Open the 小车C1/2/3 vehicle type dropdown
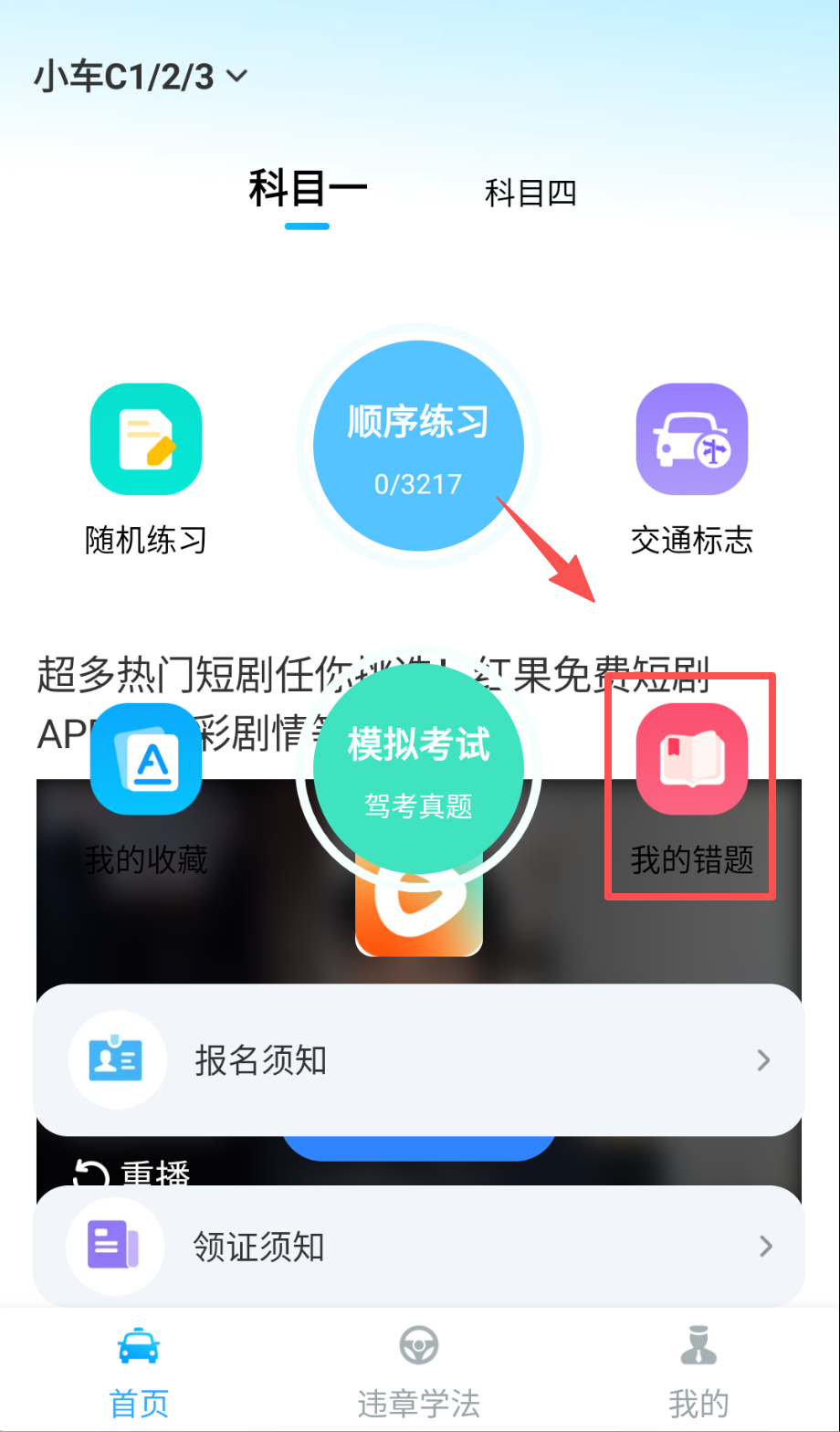840x1432 pixels. (x=141, y=78)
